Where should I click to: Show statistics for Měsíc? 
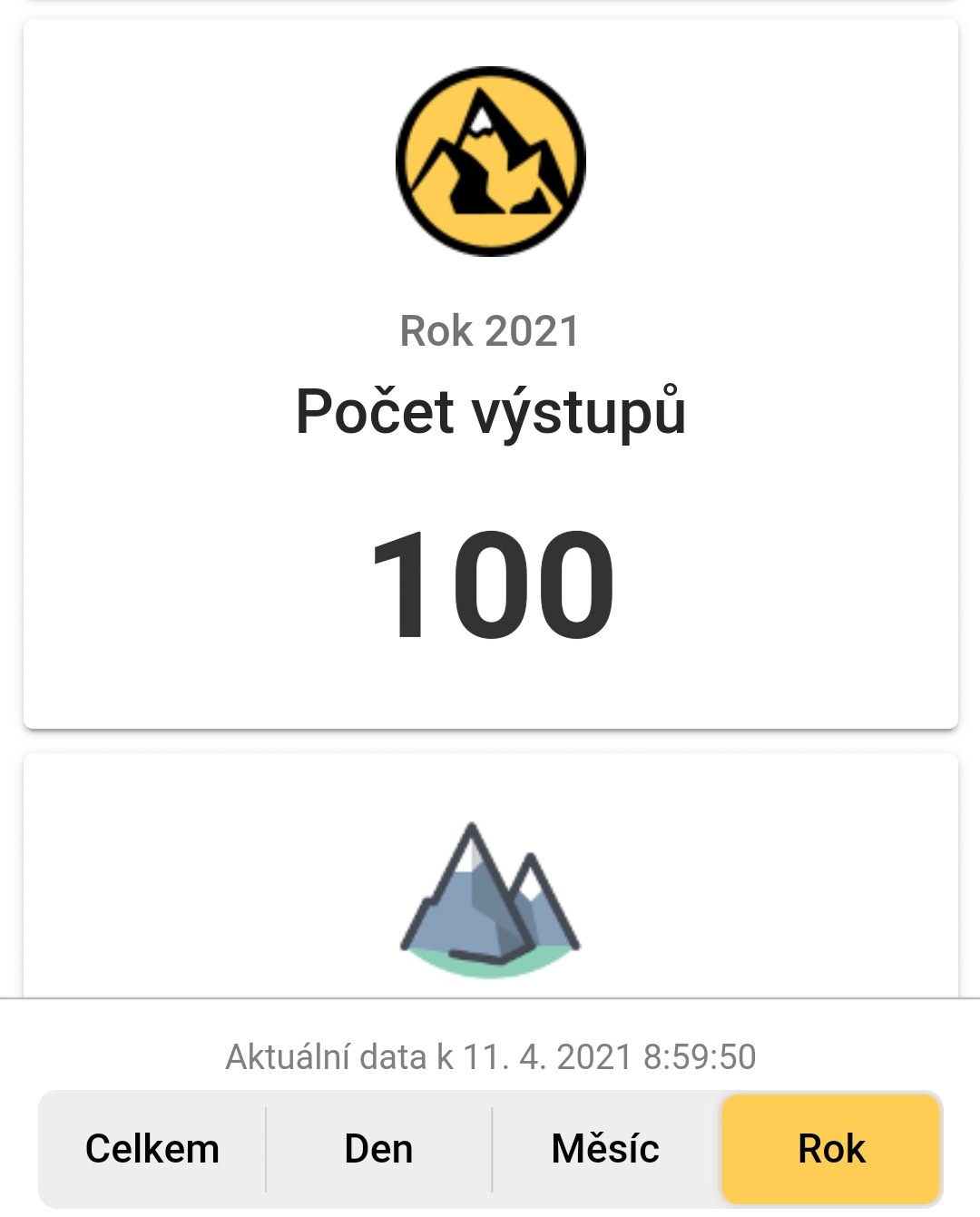[605, 1149]
